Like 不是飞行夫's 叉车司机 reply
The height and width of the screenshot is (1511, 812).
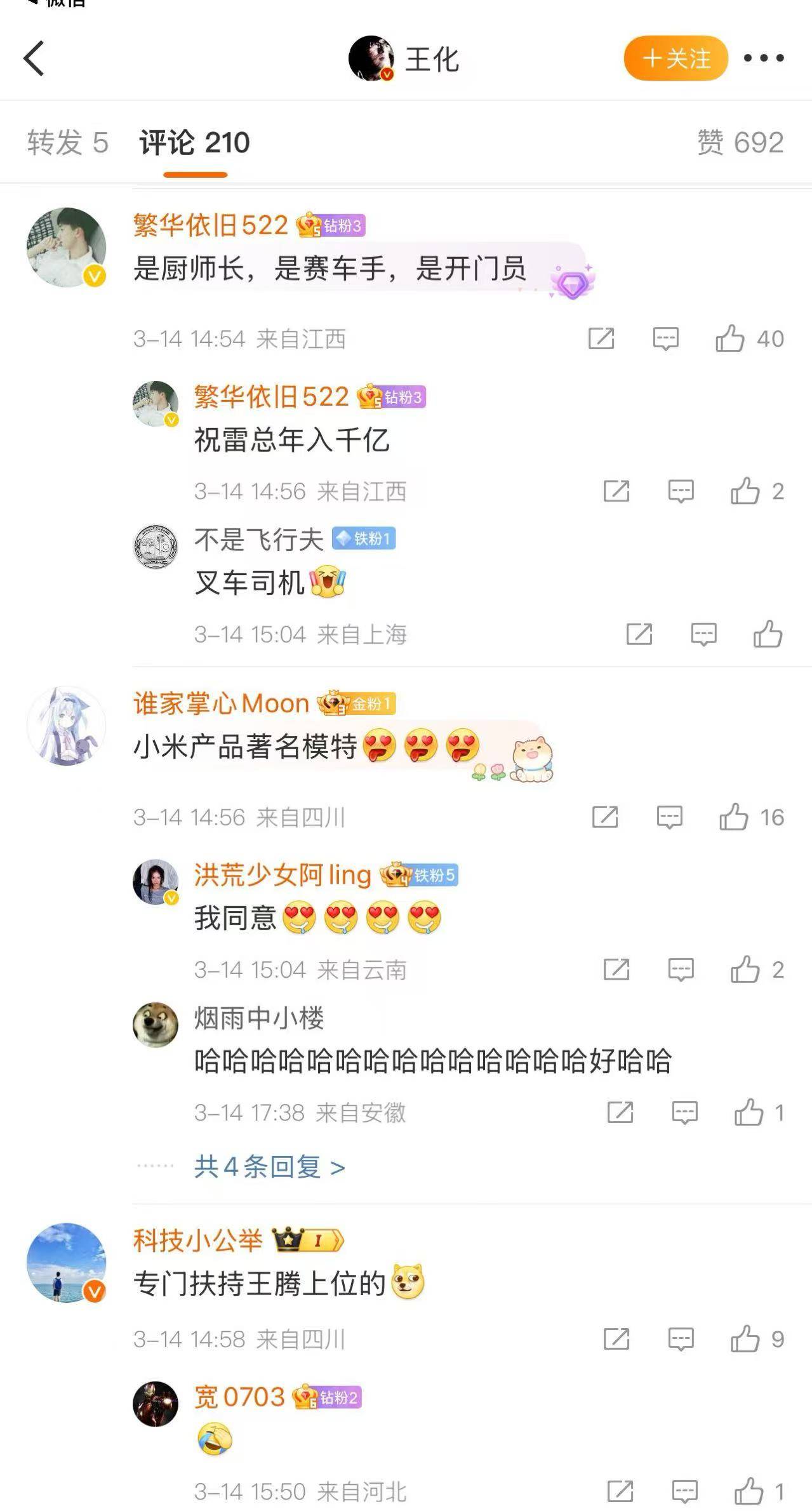(x=768, y=634)
